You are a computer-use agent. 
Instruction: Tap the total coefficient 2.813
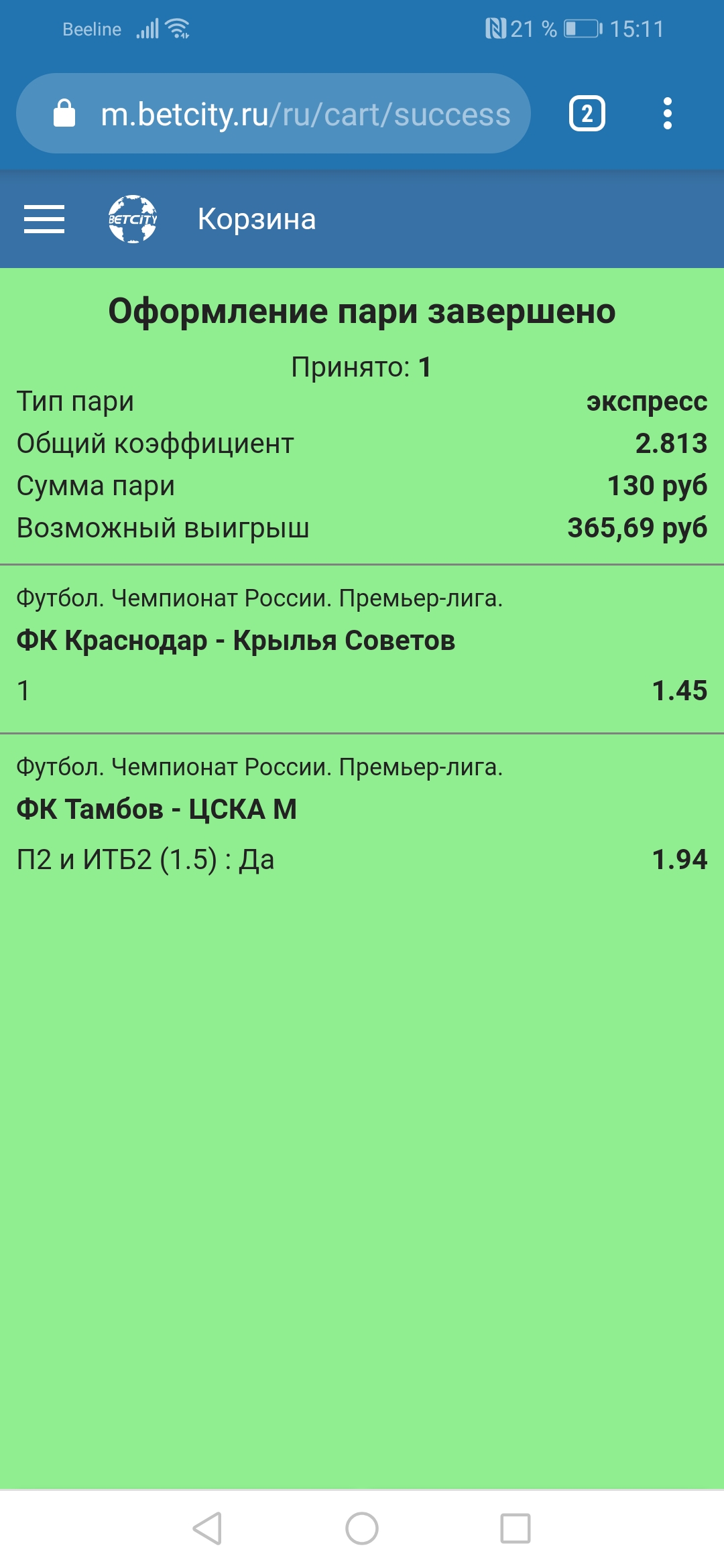point(672,444)
